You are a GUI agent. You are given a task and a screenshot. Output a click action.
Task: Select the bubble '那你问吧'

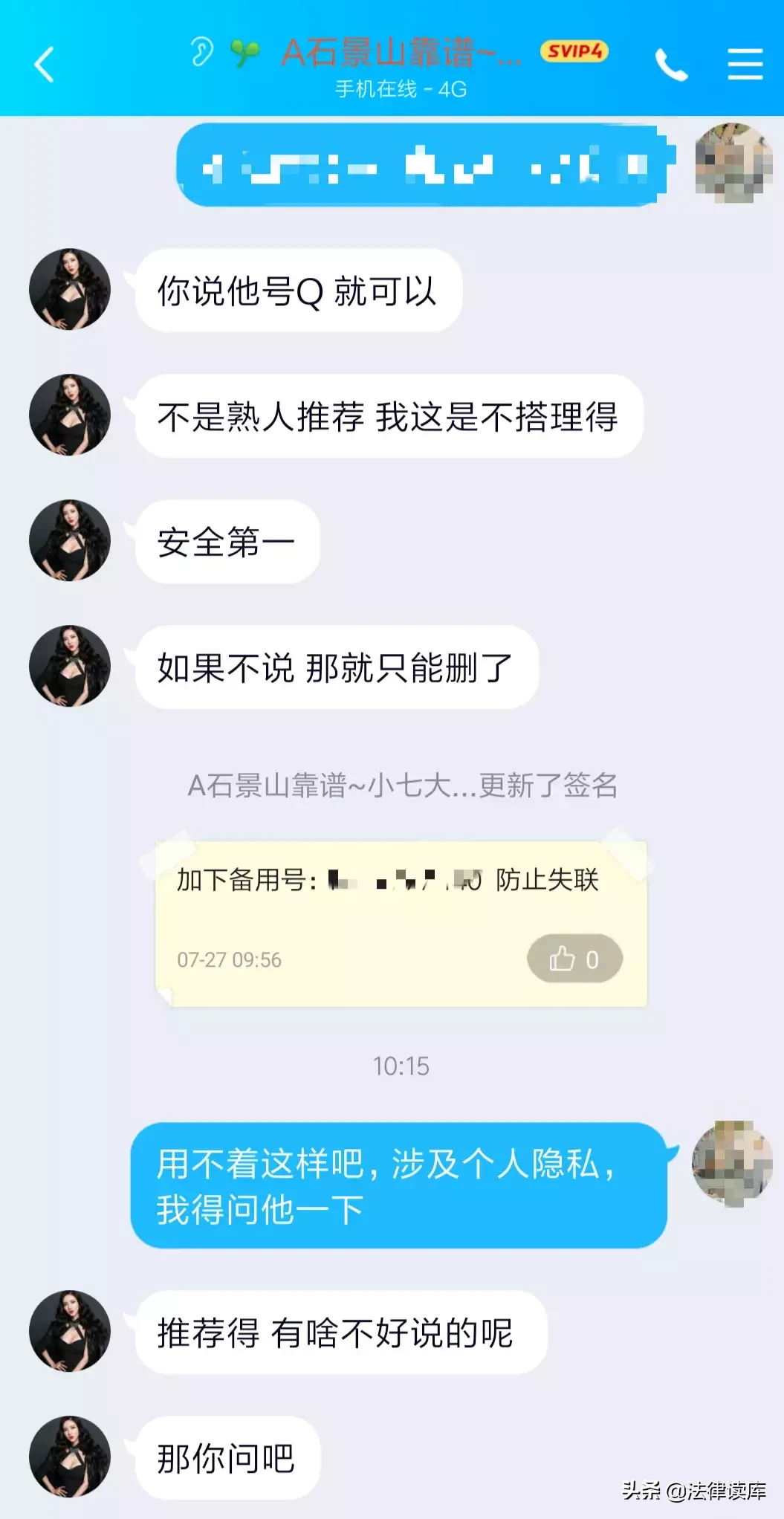coord(227,1458)
